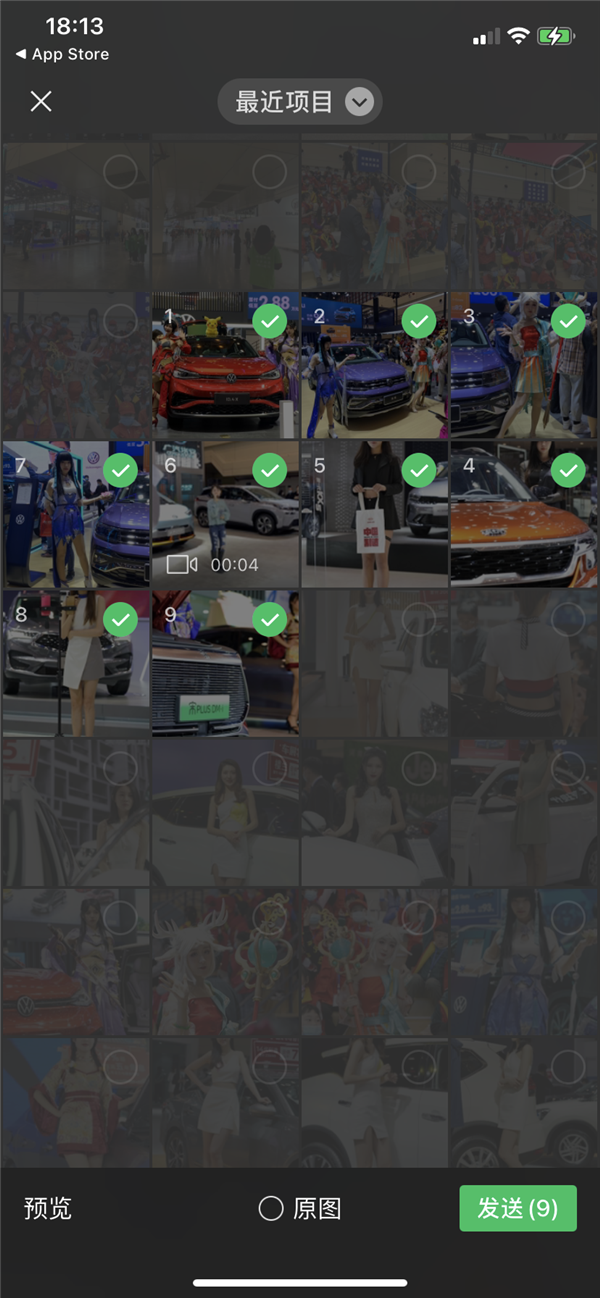Viewport: 600px width, 1298px height.
Task: Tap 预览 to preview selected items
Action: coord(48,1208)
